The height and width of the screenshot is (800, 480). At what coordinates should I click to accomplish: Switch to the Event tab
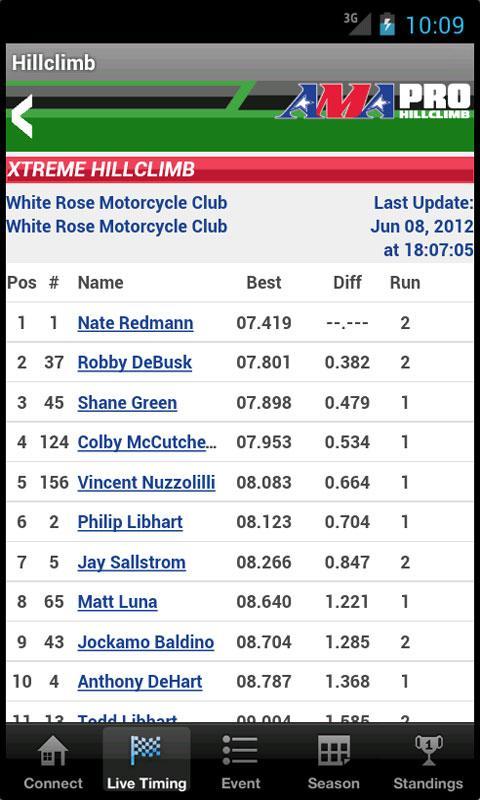(x=240, y=761)
